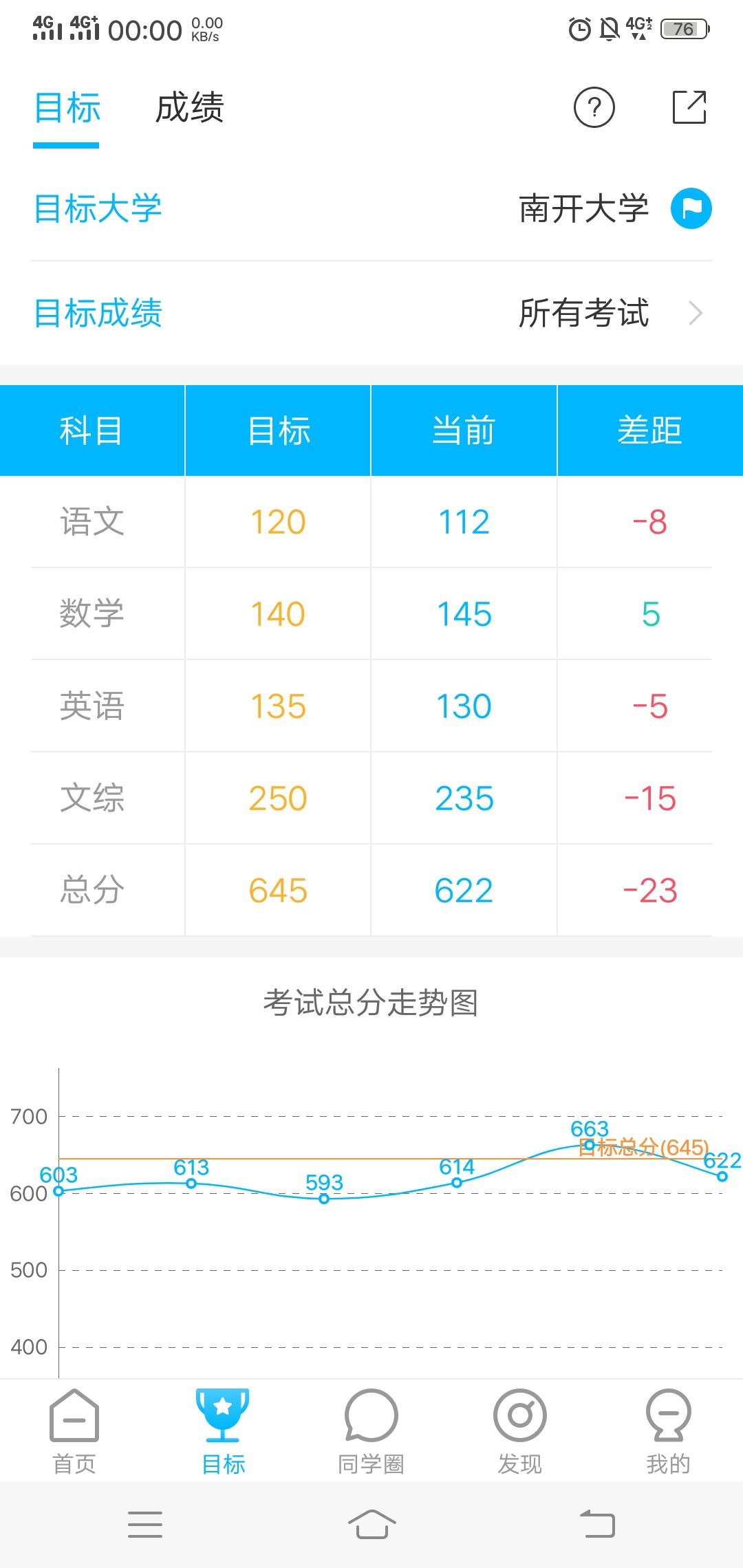Image resolution: width=743 pixels, height=1568 pixels.
Task: Switch to the 成绩 tab
Action: click(x=189, y=108)
